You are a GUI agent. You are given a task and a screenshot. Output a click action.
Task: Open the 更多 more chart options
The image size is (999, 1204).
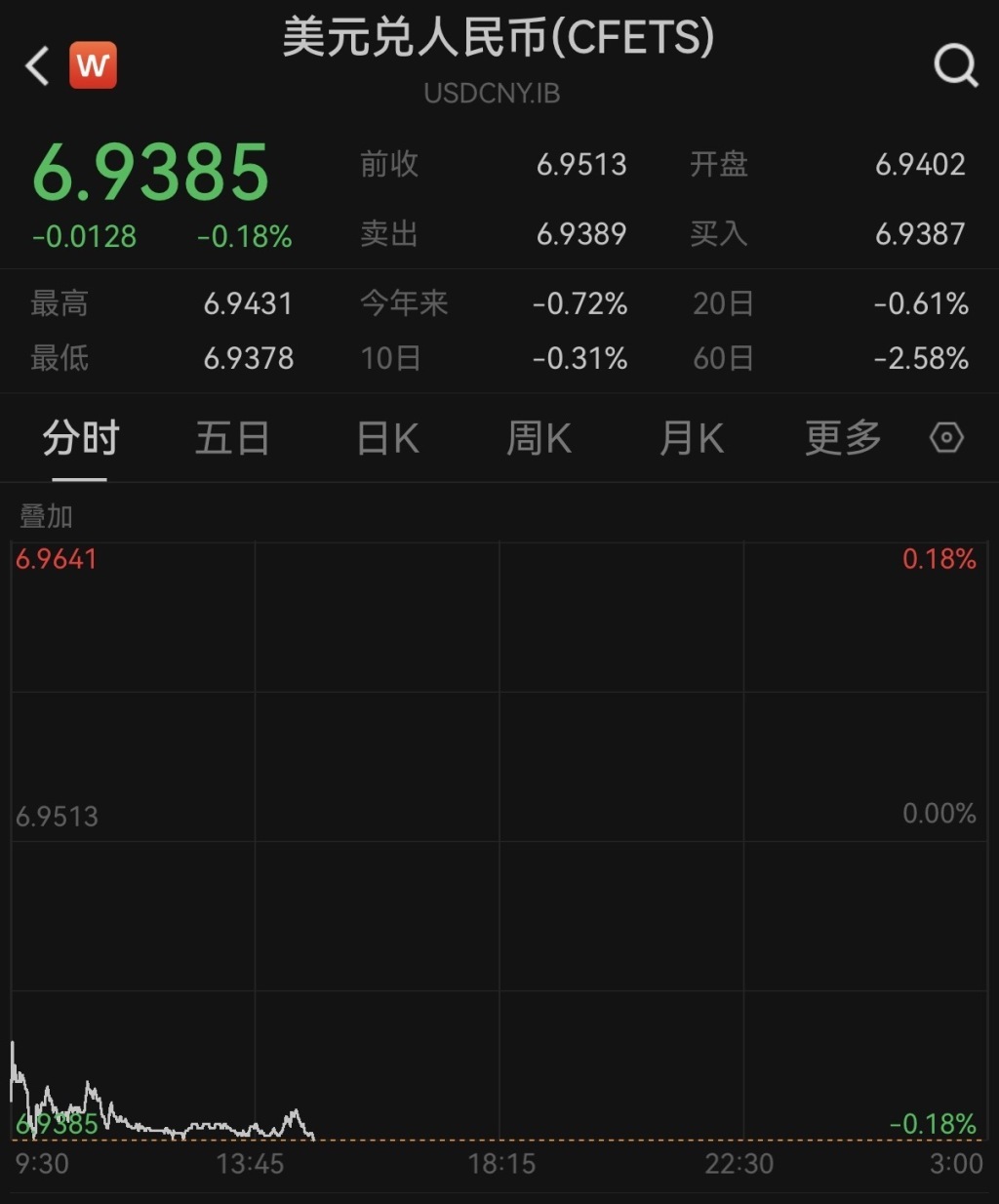(x=843, y=439)
